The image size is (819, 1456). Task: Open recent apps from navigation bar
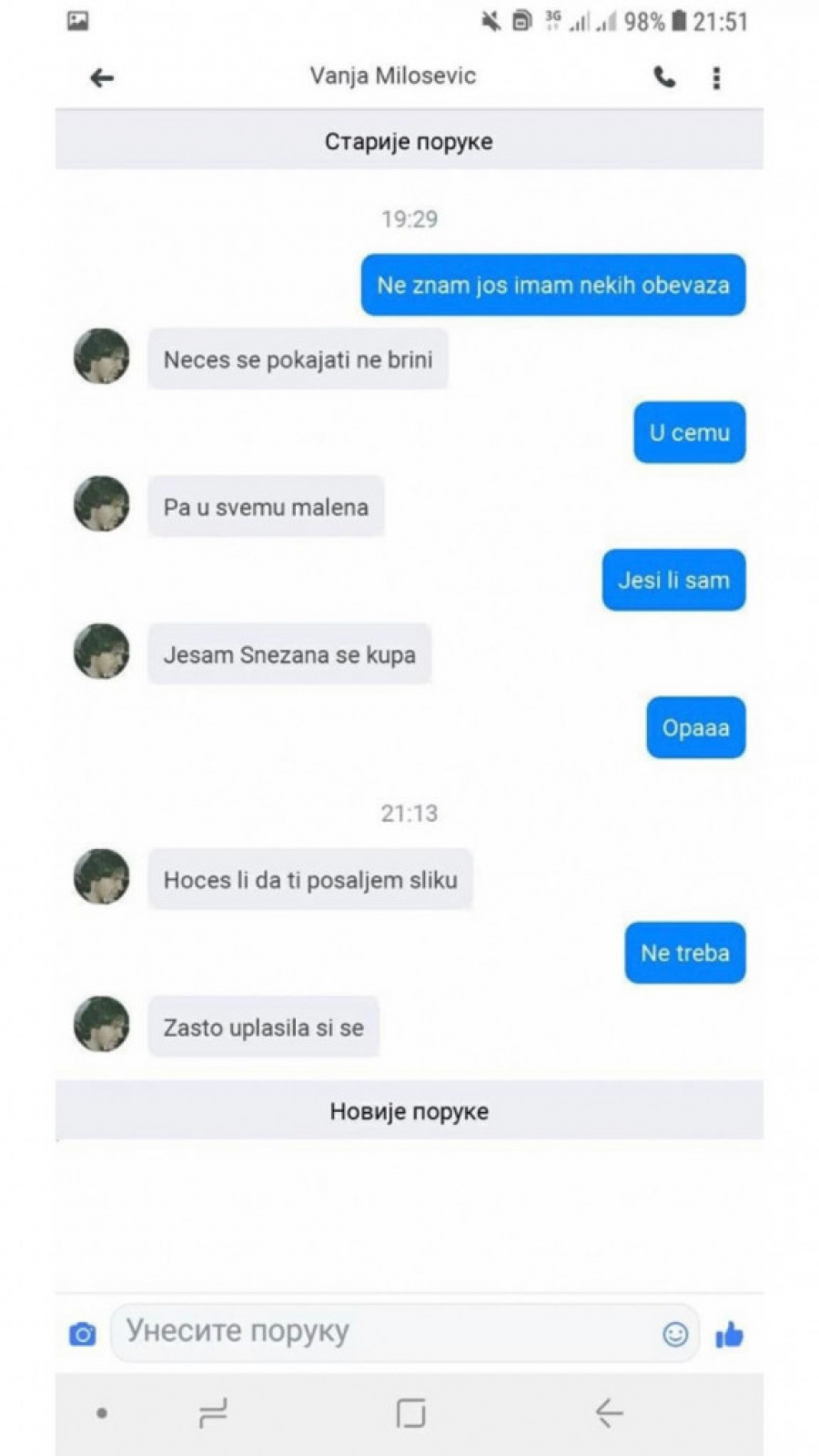click(213, 1412)
